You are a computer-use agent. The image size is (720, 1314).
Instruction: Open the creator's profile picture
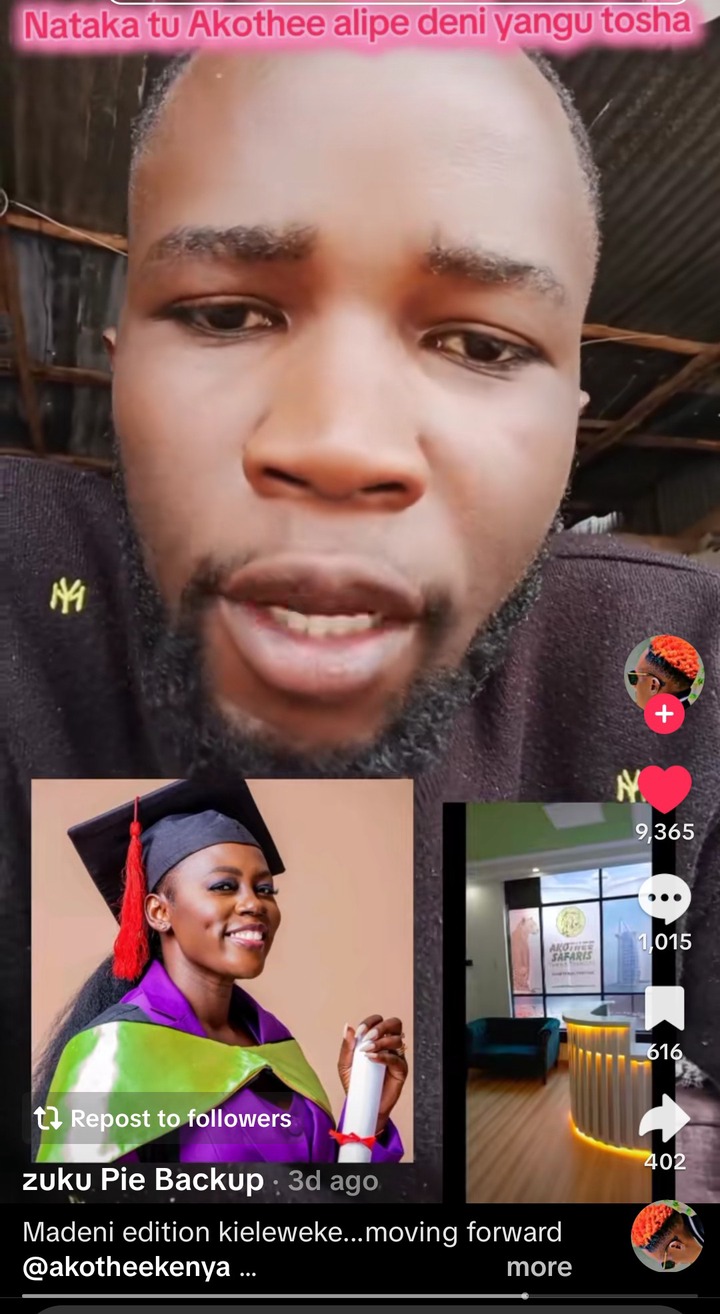point(664,670)
